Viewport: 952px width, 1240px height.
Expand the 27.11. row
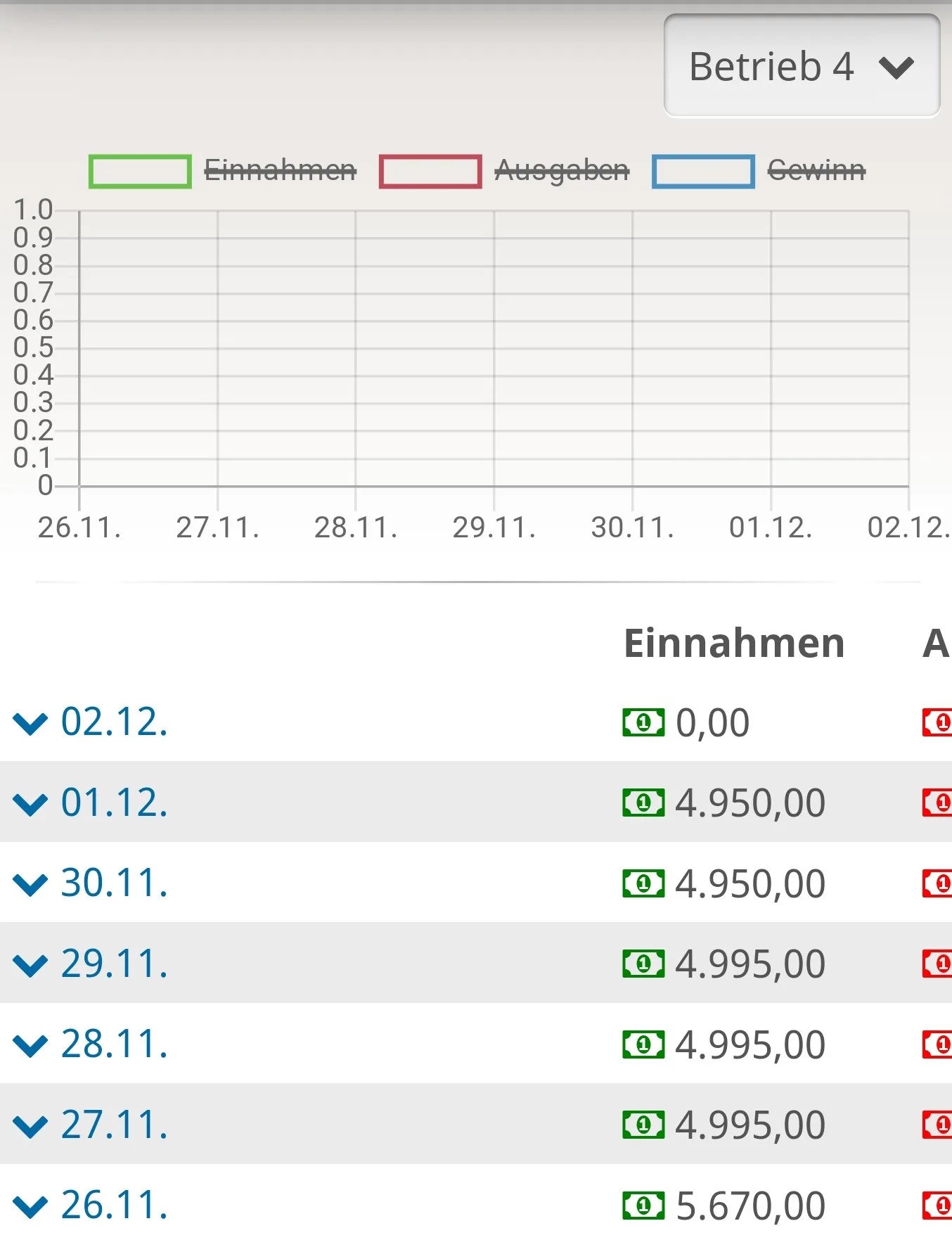coord(91,1125)
